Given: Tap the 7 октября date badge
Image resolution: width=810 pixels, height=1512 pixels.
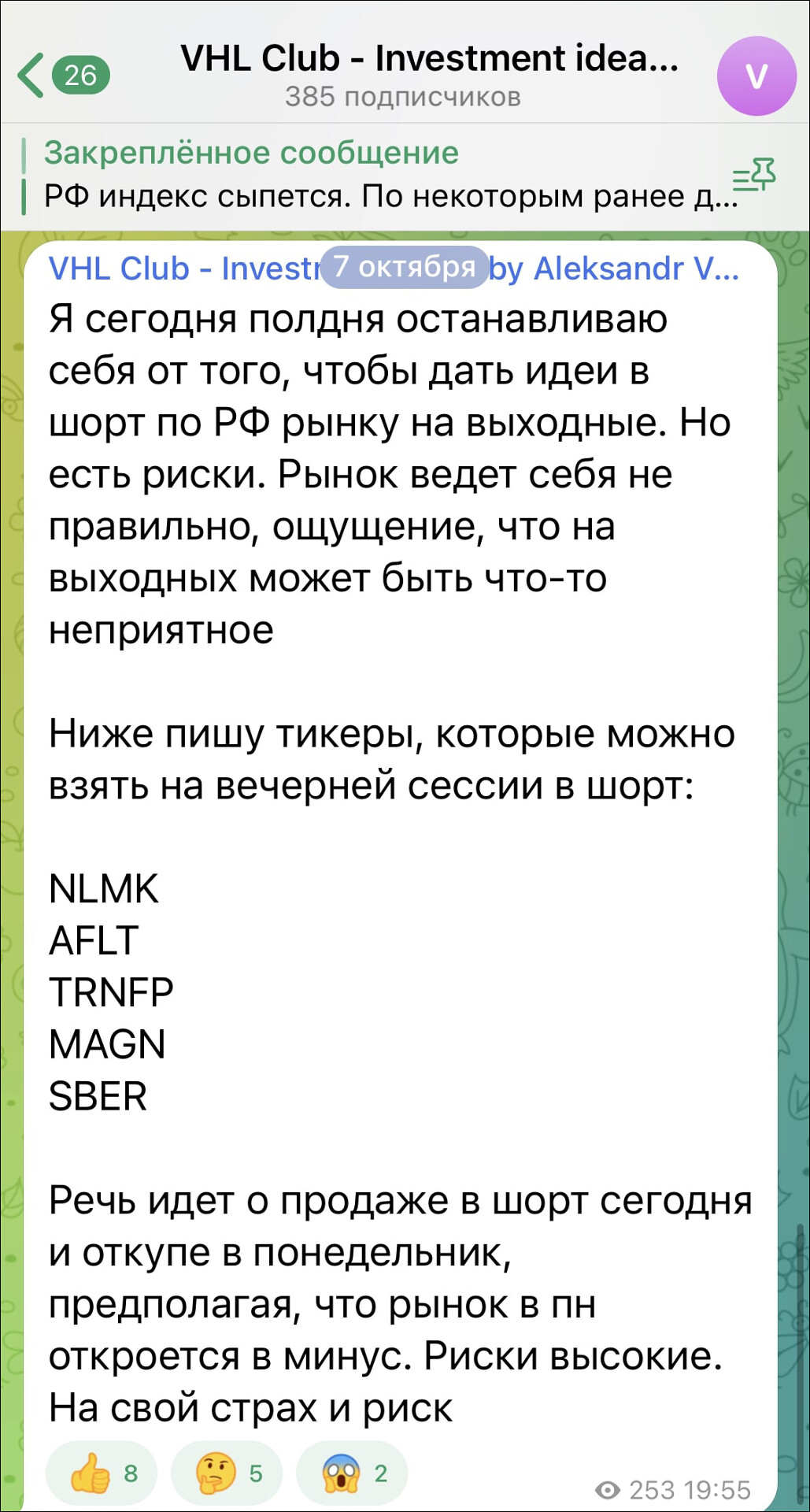Looking at the screenshot, I should pyautogui.click(x=404, y=267).
